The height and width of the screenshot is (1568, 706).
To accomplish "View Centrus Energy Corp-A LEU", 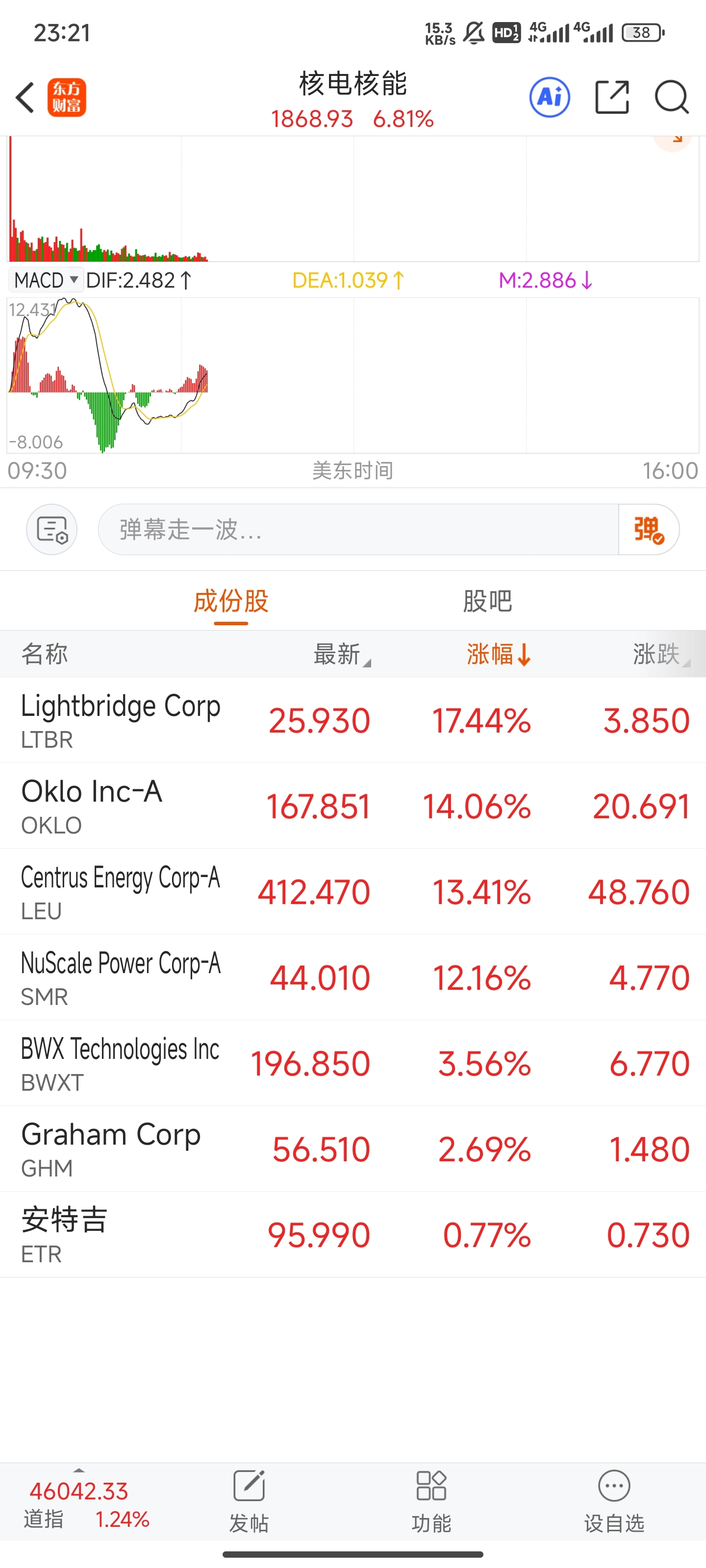I will coord(353,892).
